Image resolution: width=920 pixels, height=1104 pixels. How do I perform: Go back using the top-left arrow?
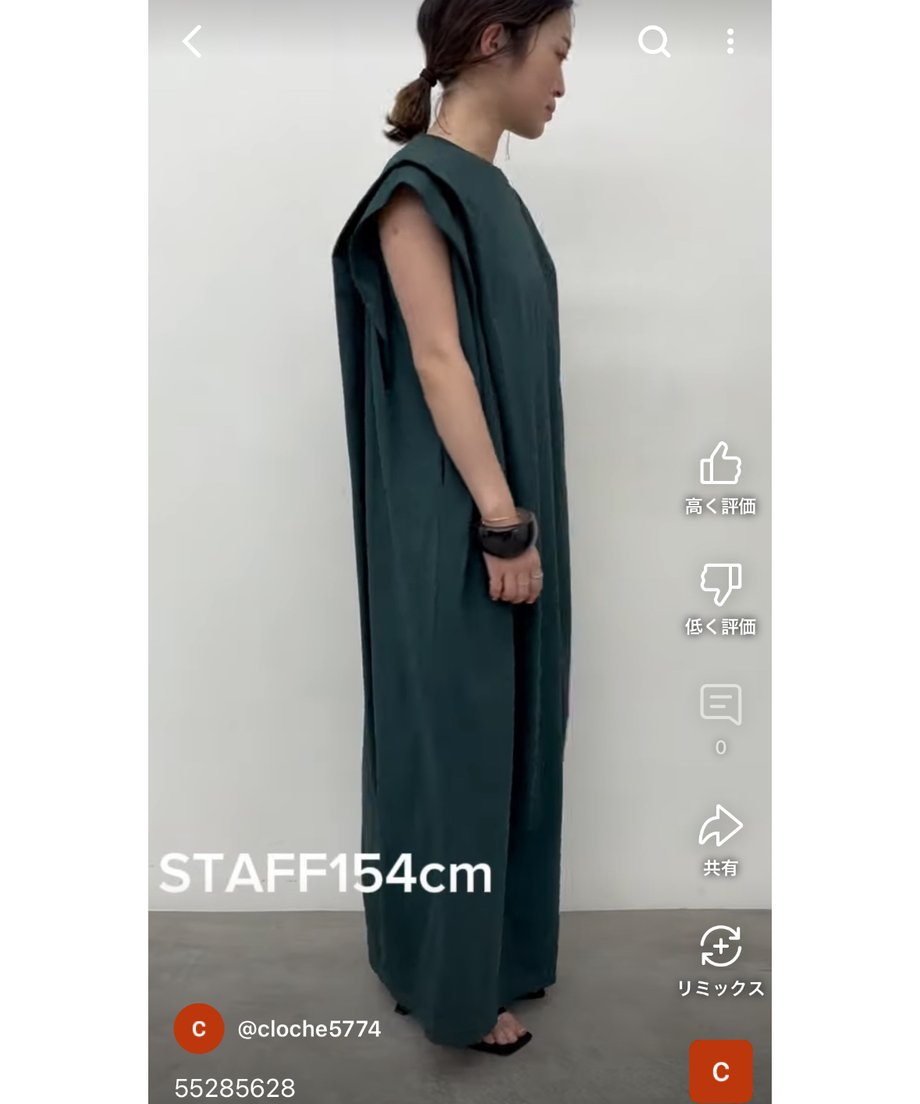click(192, 41)
